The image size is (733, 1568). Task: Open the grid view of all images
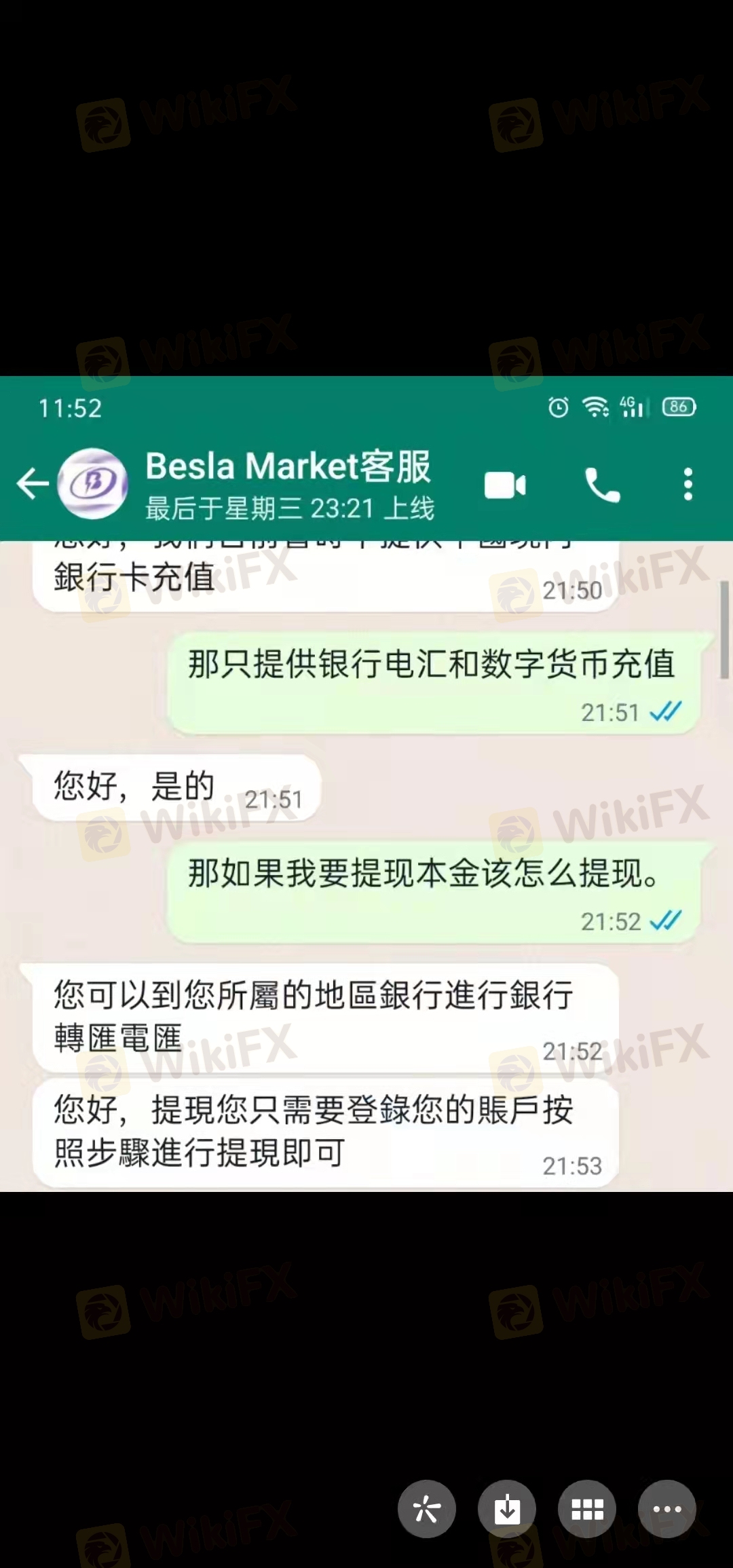587,1509
